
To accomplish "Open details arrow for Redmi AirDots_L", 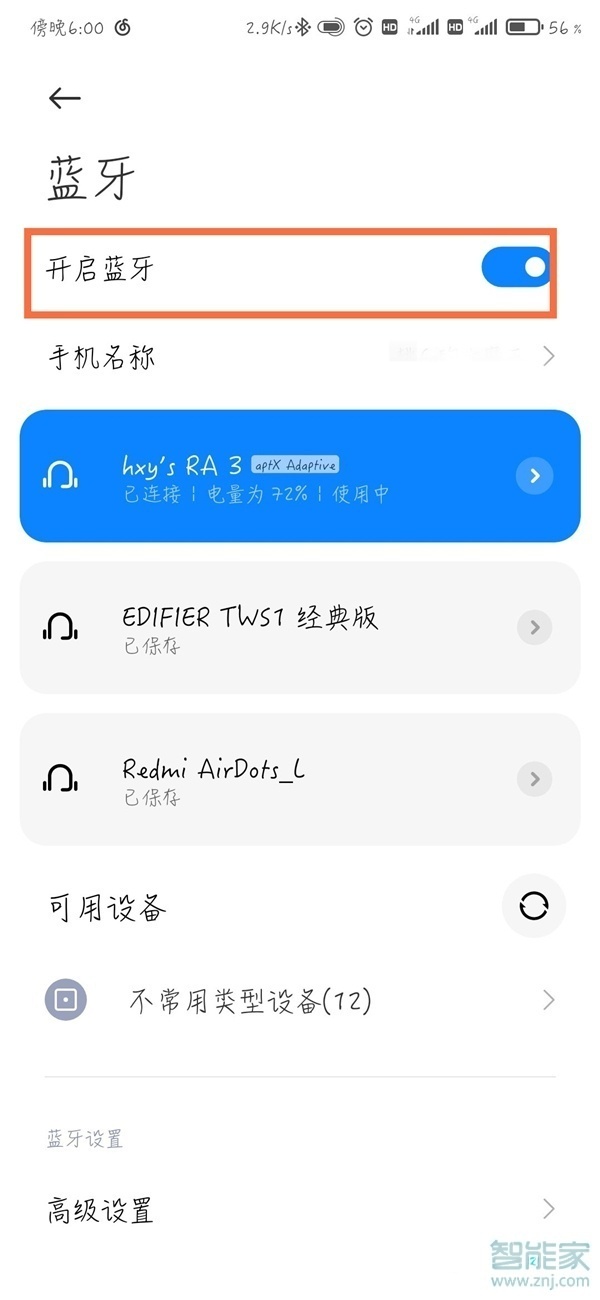I will (x=535, y=779).
